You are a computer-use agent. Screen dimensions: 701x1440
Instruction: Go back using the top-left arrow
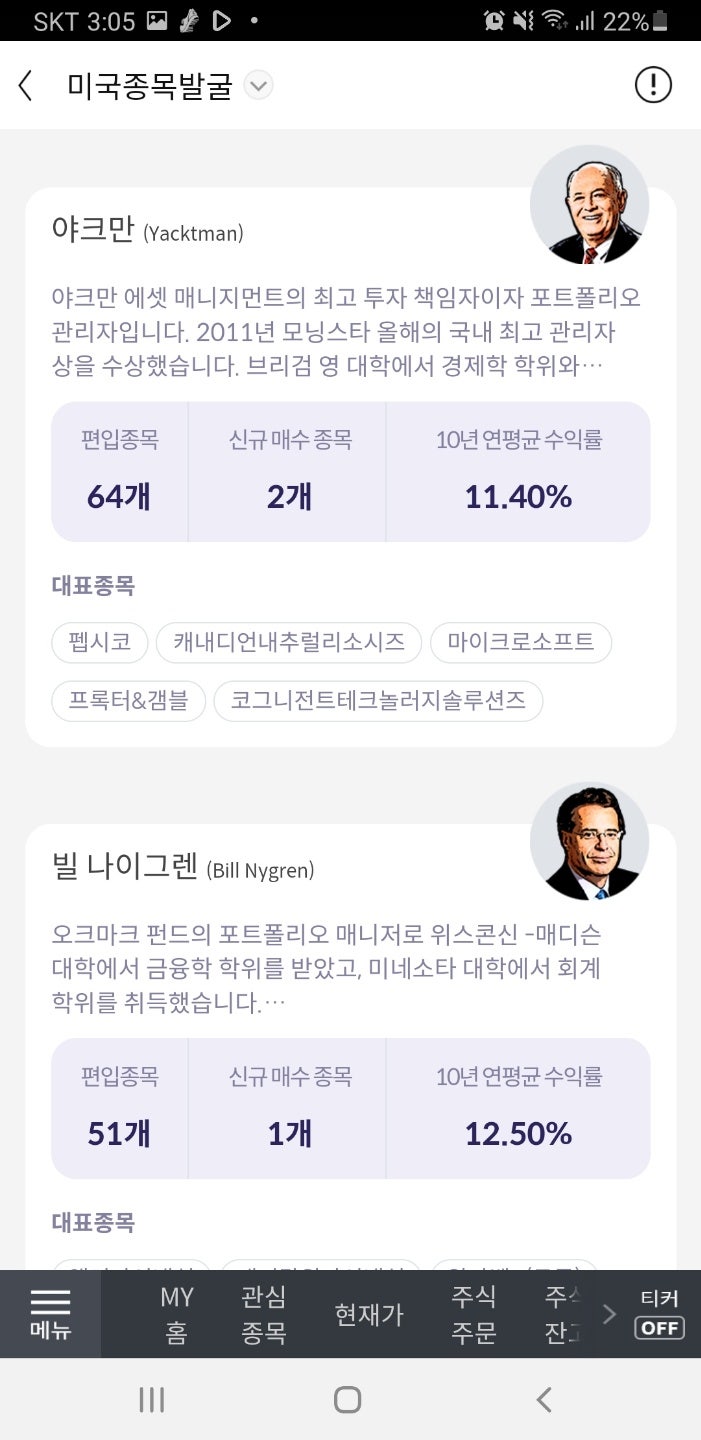26,86
